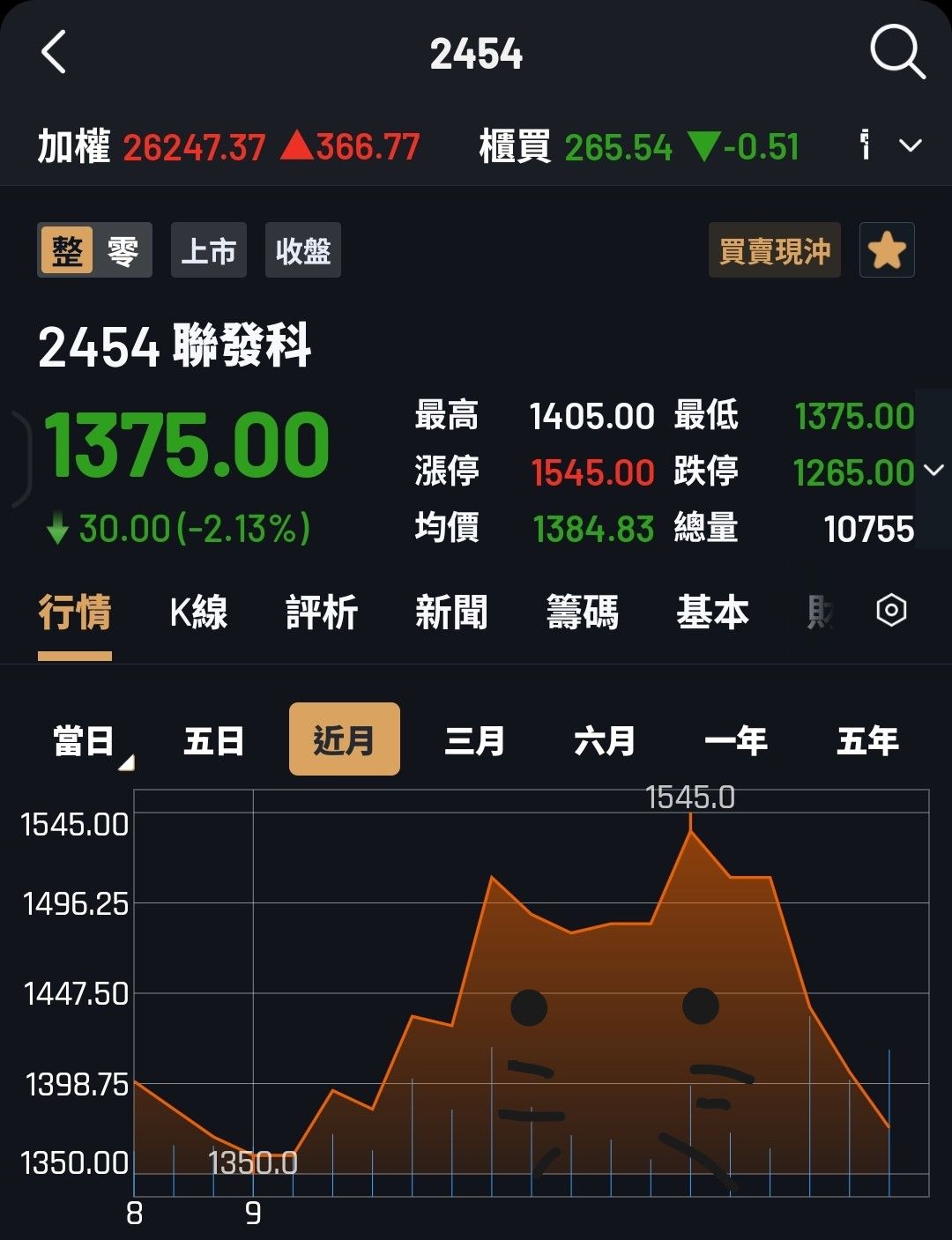Select the 三月 chart range
The width and height of the screenshot is (952, 1240).
pyautogui.click(x=474, y=740)
